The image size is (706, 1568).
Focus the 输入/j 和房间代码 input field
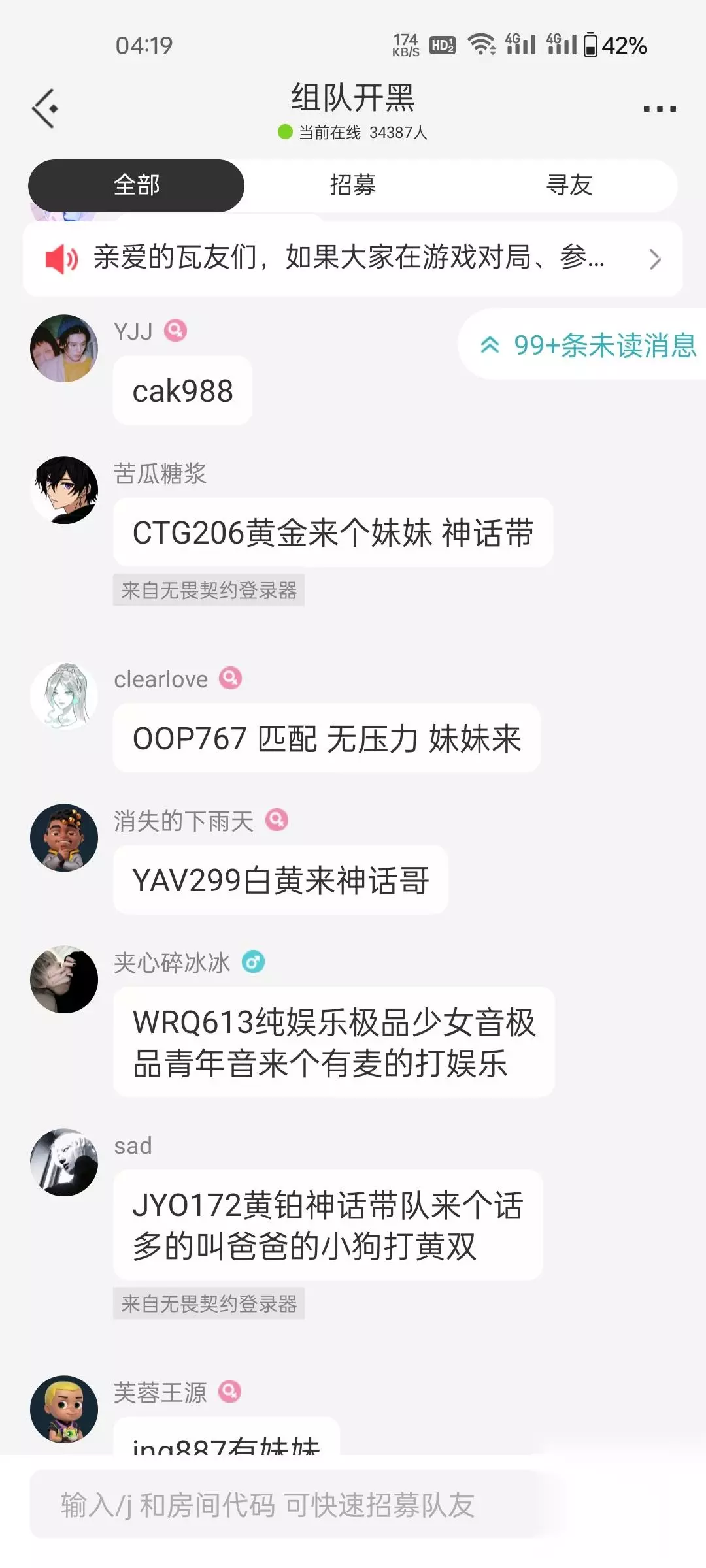pyautogui.click(x=294, y=1505)
